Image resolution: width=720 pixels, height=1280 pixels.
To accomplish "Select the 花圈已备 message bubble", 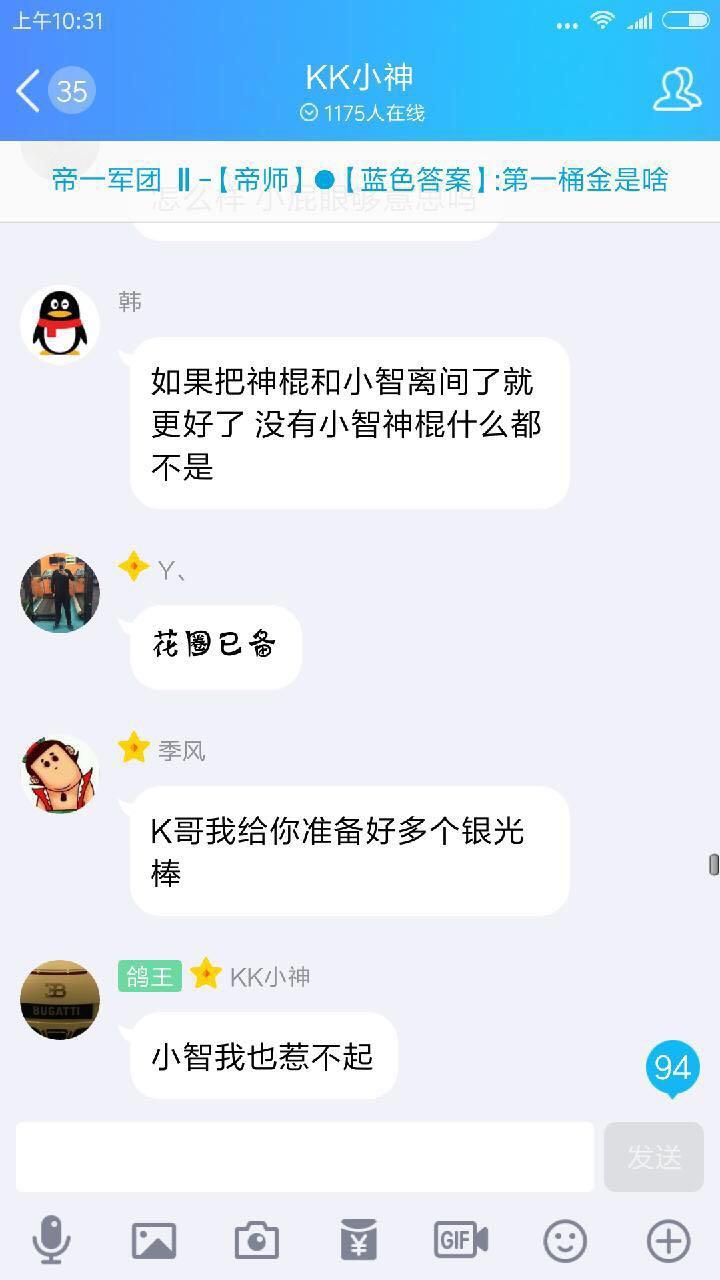I will click(x=213, y=647).
